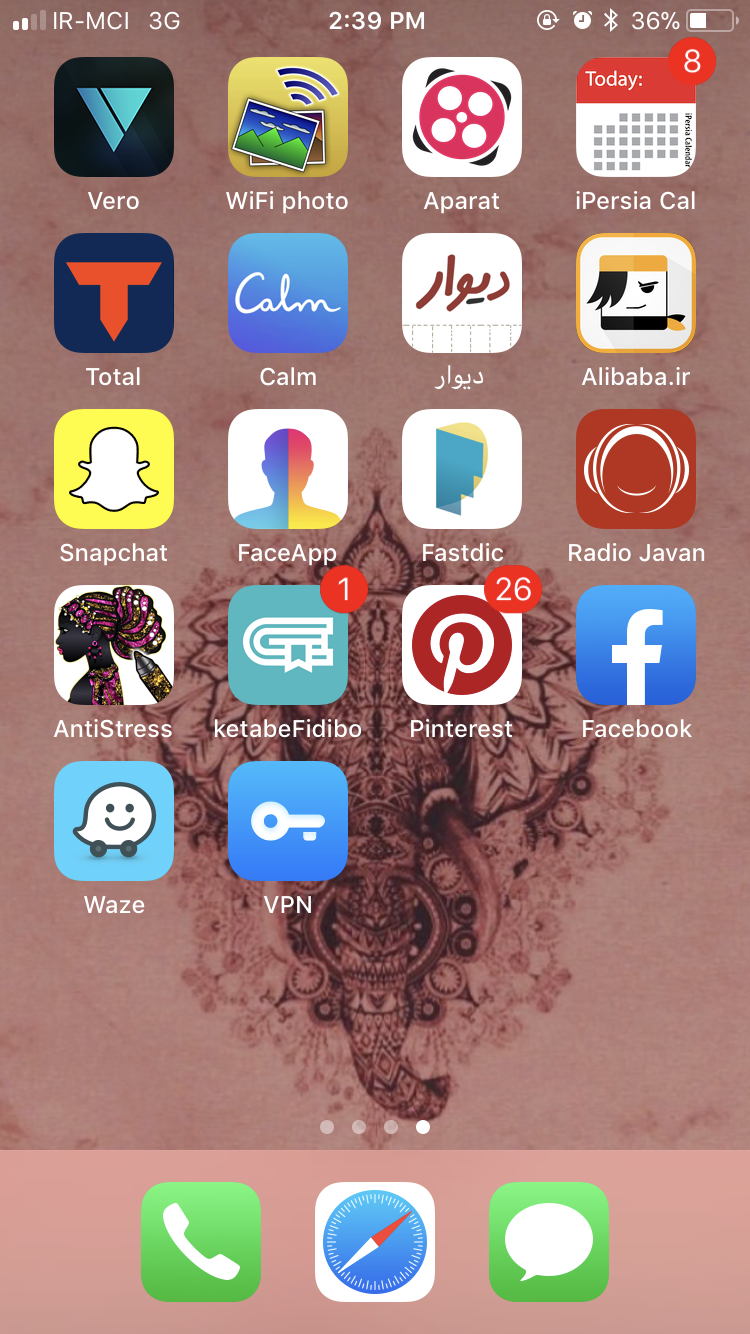Open the Vero app
Image resolution: width=750 pixels, height=1334 pixels.
[114, 117]
